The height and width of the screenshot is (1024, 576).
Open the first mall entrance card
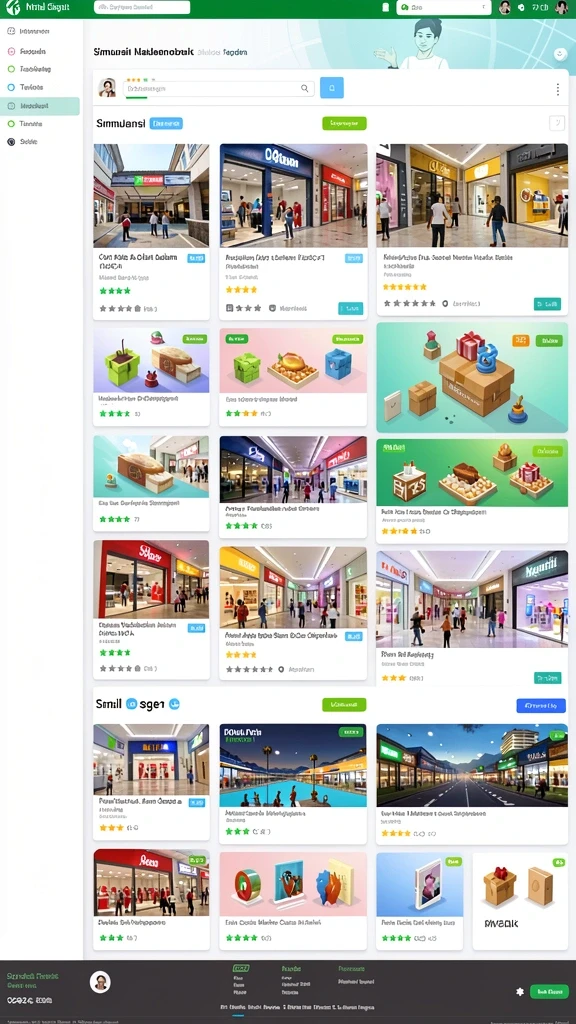coord(151,231)
